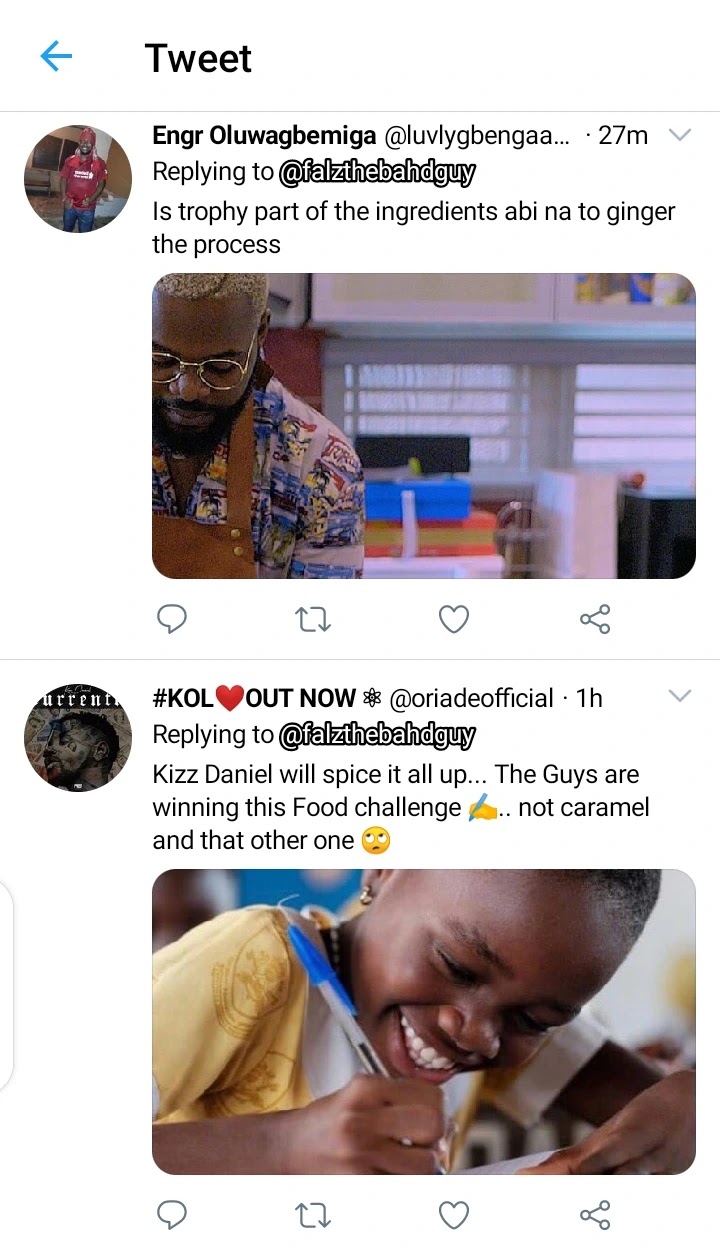Image resolution: width=720 pixels, height=1255 pixels.
Task: Share @oriadeofficial's tweet
Action: [x=595, y=1215]
